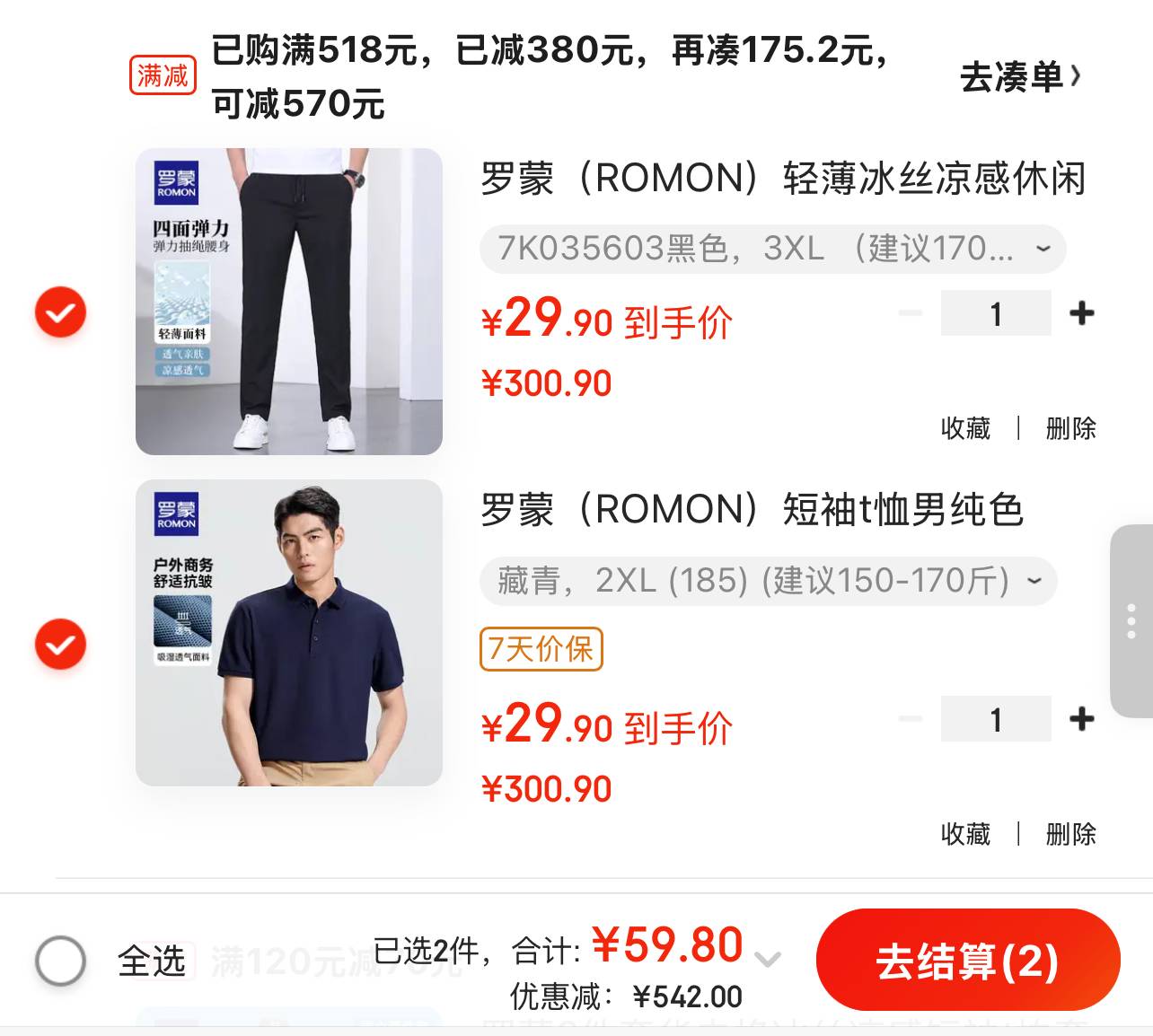The width and height of the screenshot is (1153, 1036).
Task: Expand the price details next to ¥59.80
Action: 768,961
